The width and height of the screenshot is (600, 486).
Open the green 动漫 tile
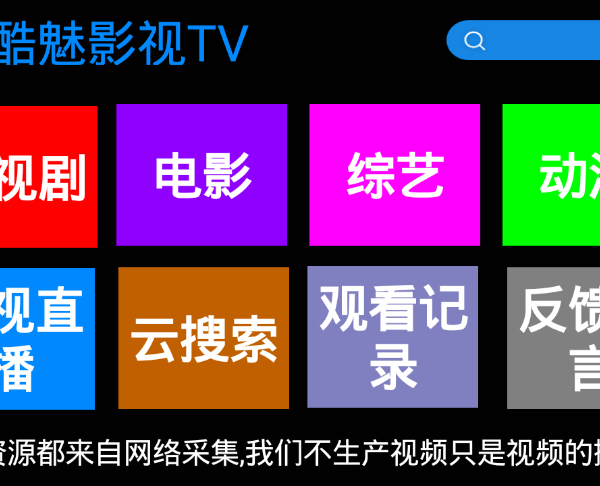552,175
